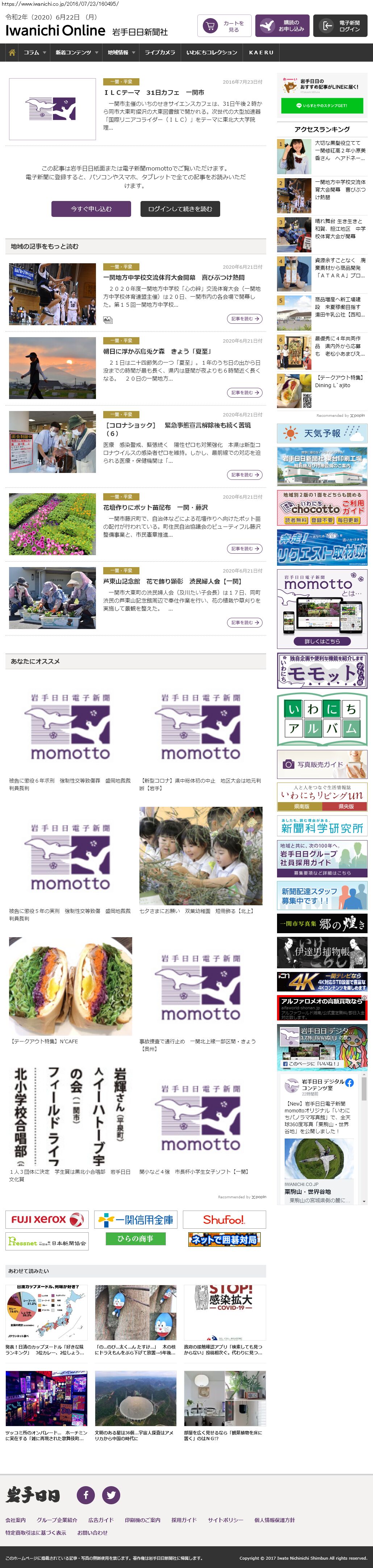Expand the 地域情報 menu
373x1568 pixels.
(x=121, y=53)
